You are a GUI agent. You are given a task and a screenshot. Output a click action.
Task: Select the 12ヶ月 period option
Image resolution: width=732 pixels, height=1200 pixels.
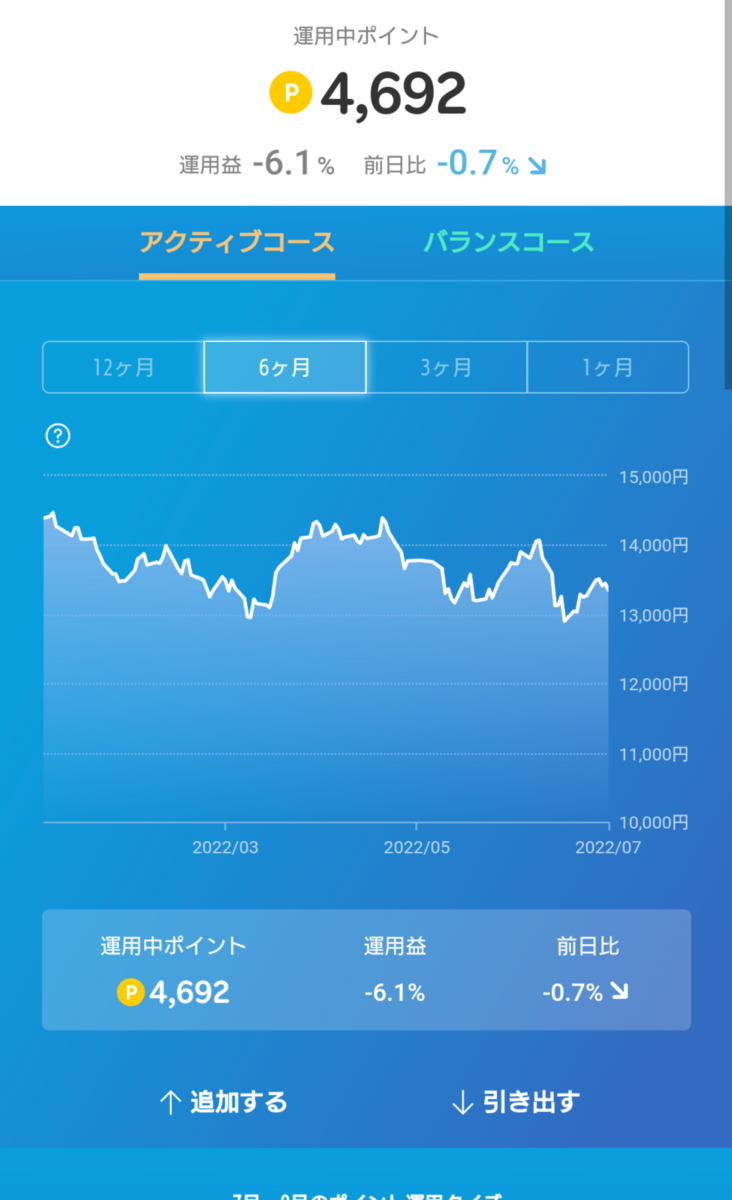click(122, 367)
